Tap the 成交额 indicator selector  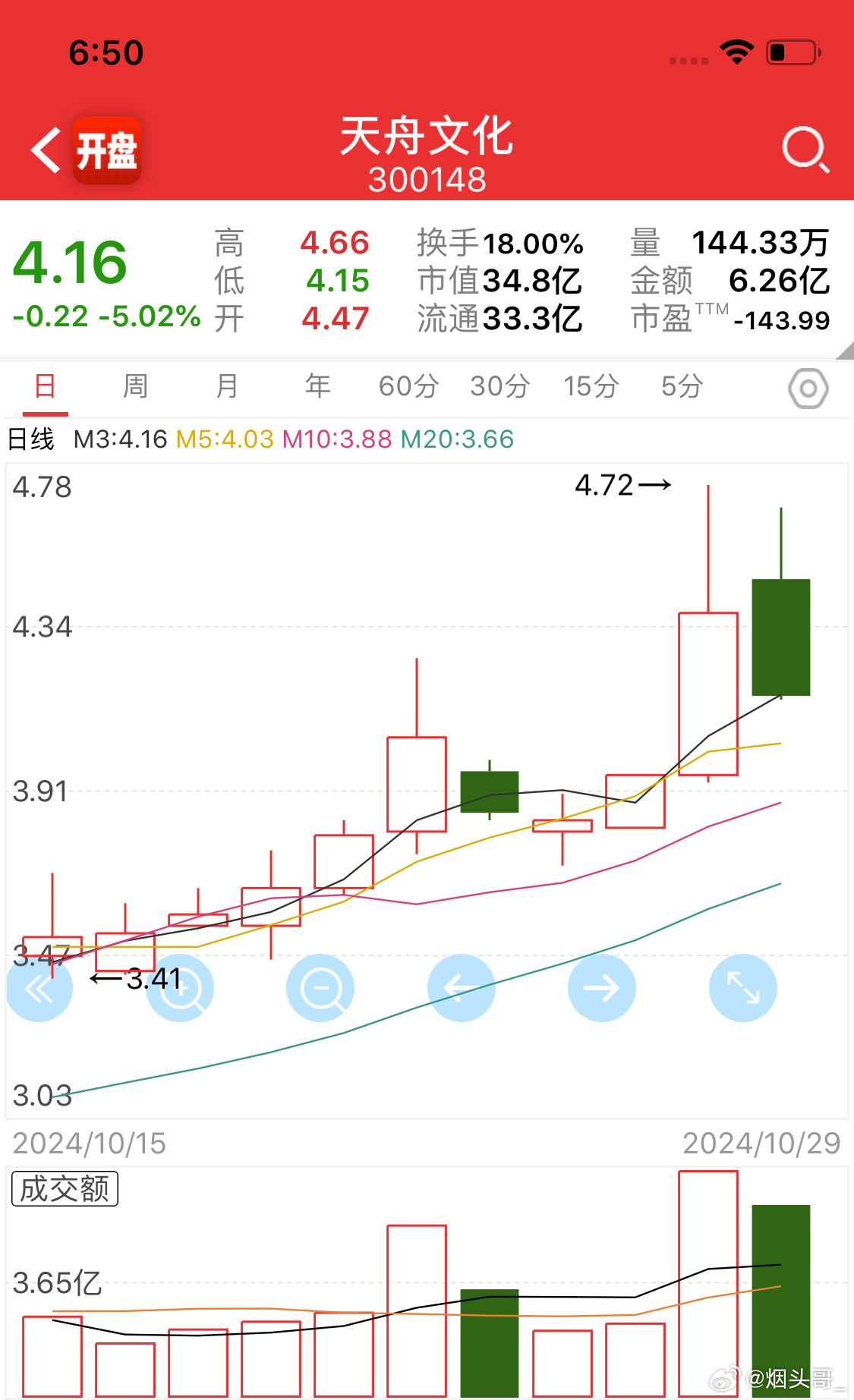[65, 1188]
